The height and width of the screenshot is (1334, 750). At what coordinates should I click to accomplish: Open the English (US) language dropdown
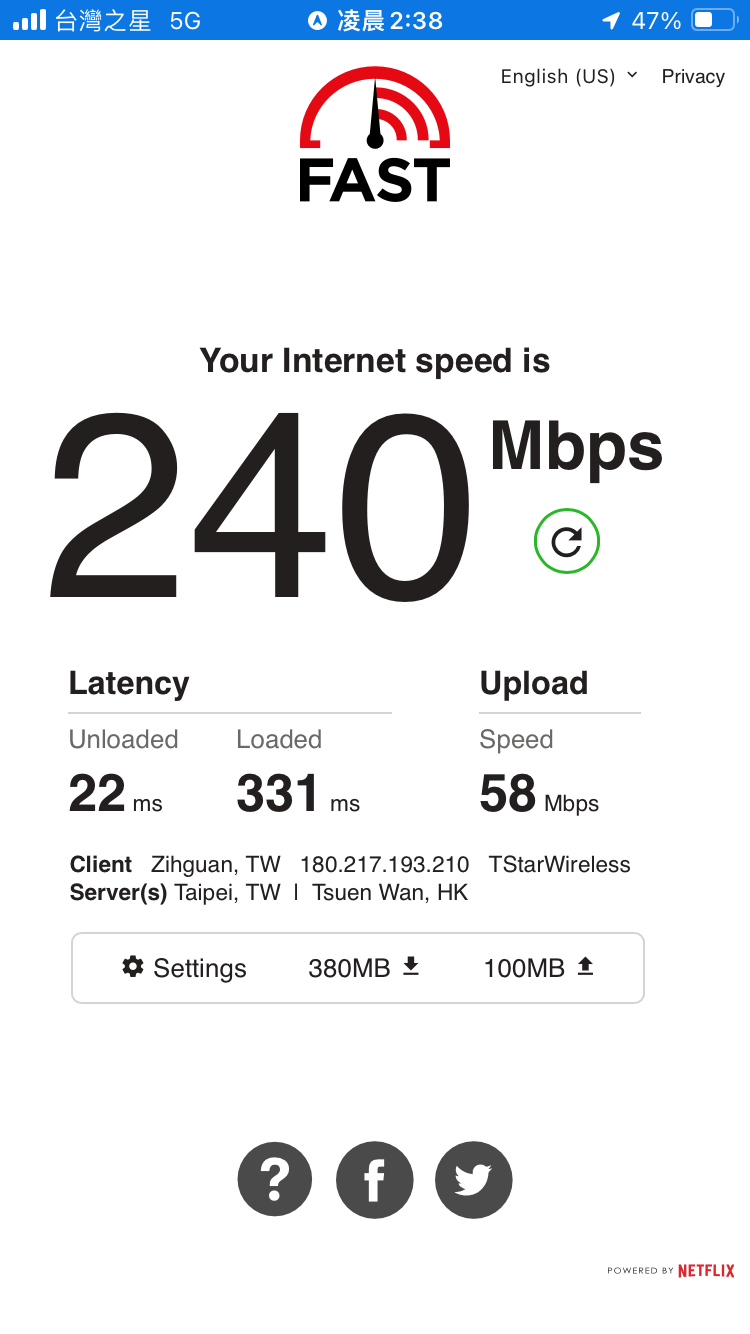(568, 77)
